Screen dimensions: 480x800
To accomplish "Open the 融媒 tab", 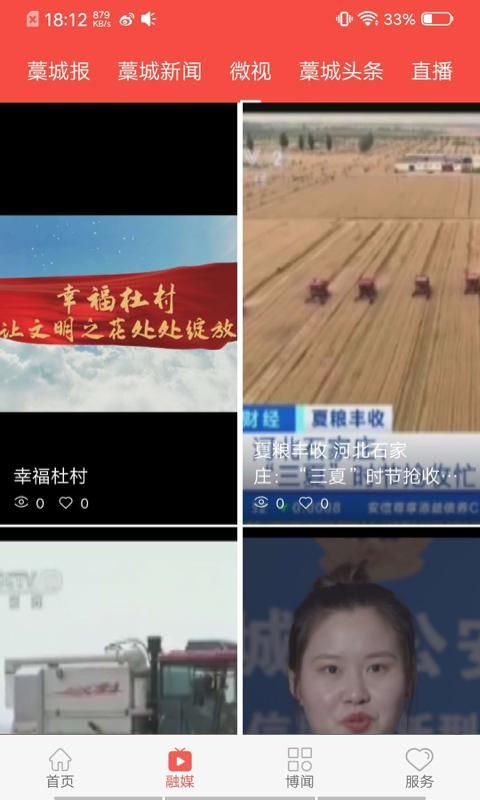I will point(180,768).
